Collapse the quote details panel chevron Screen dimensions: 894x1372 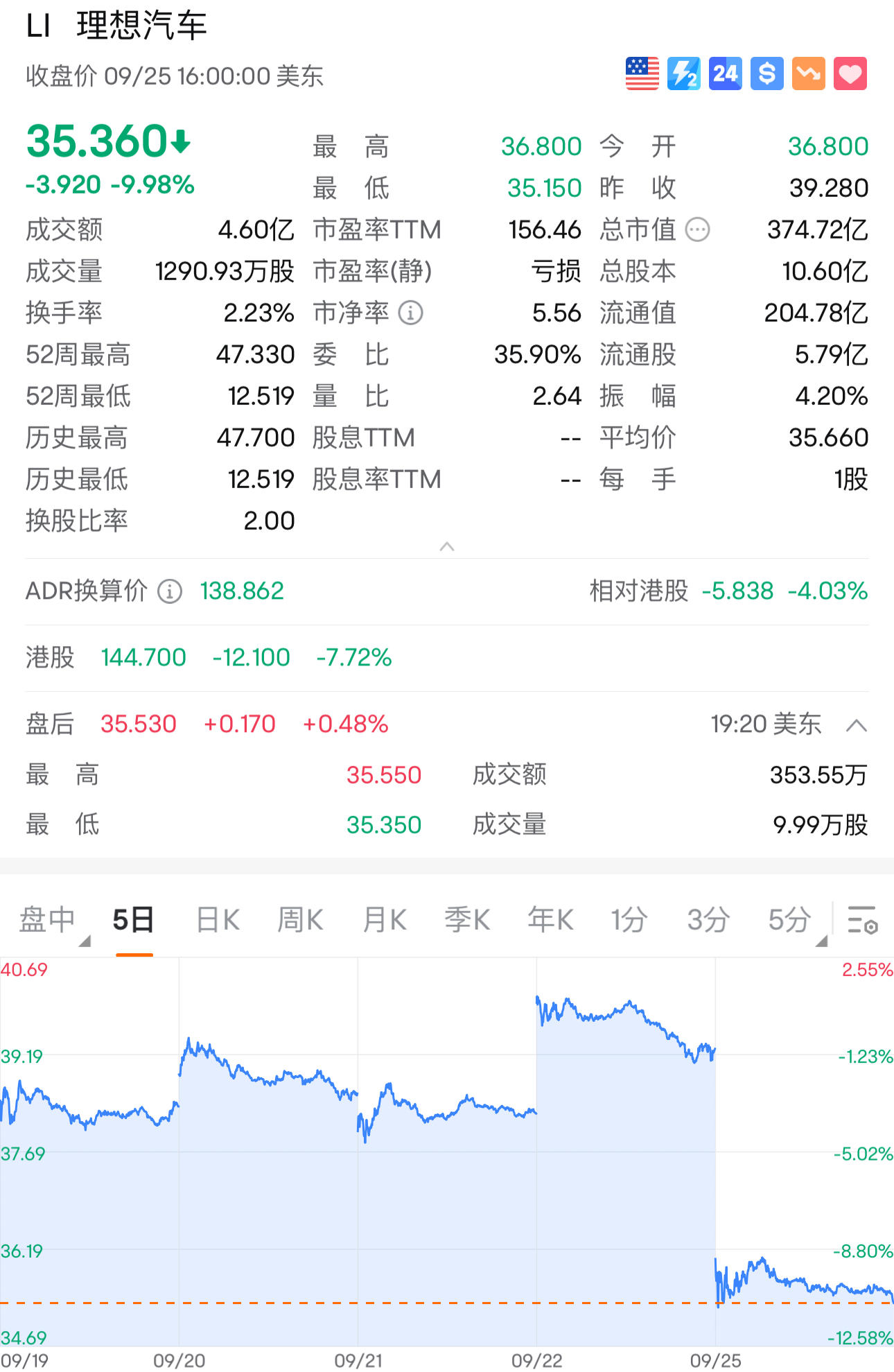(448, 546)
